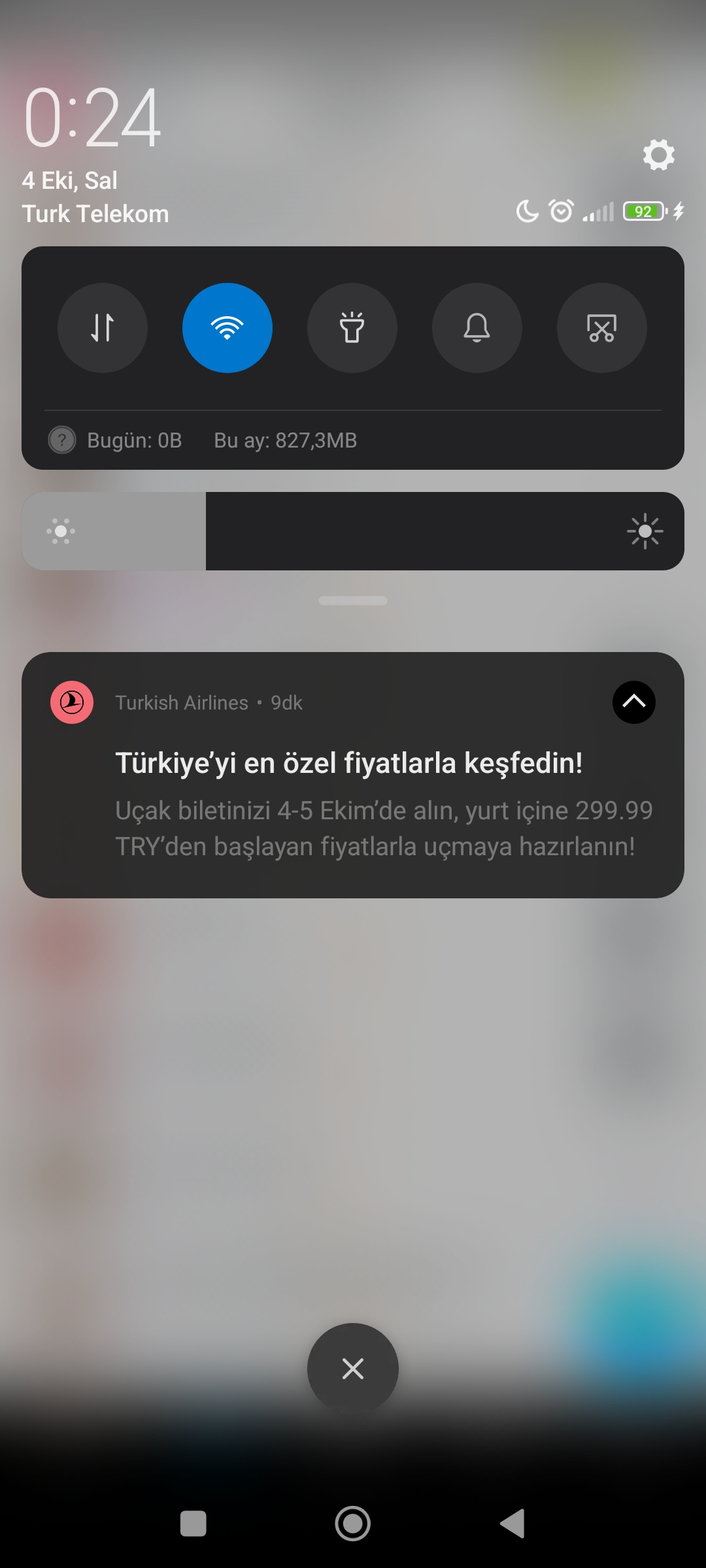Open data usage details for Bugün and Bu ay
Viewport: 706px width, 1568px height.
[x=203, y=440]
